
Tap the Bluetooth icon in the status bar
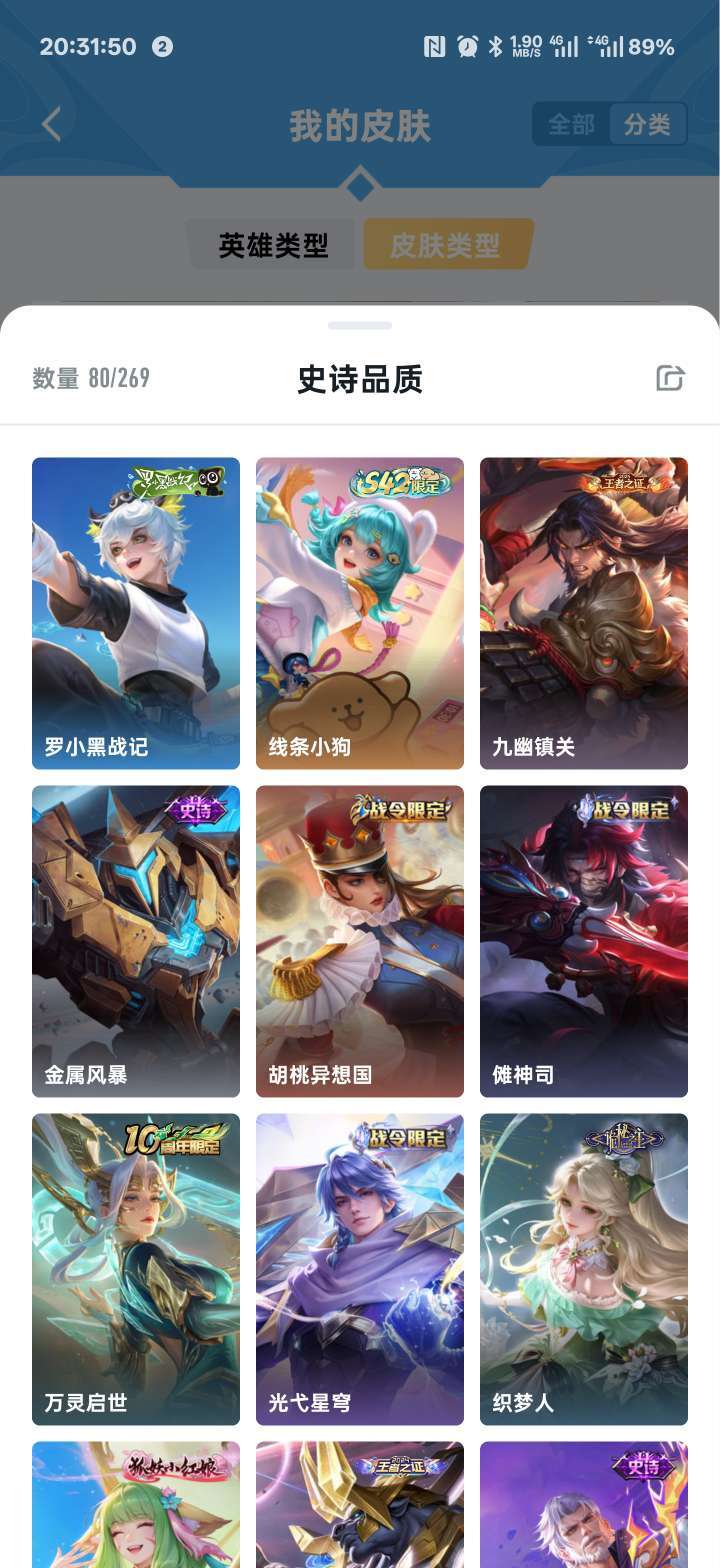pyautogui.click(x=495, y=46)
